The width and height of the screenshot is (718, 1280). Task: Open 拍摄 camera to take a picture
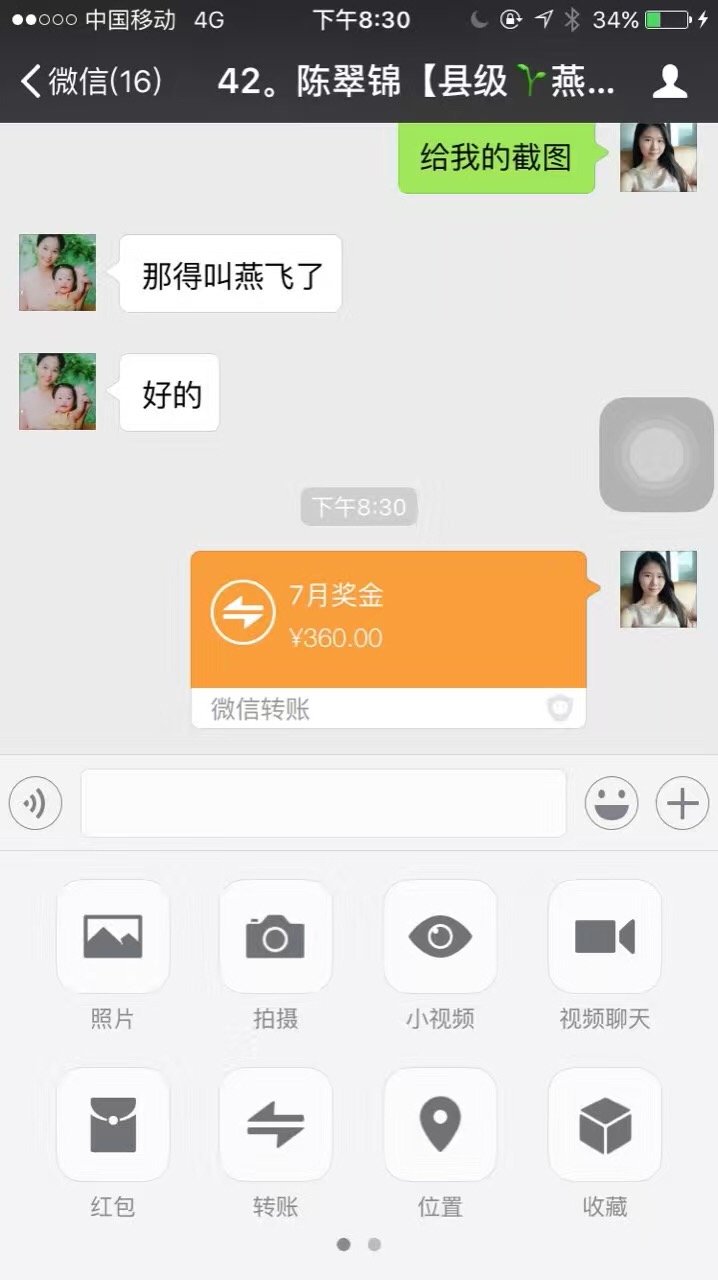275,937
